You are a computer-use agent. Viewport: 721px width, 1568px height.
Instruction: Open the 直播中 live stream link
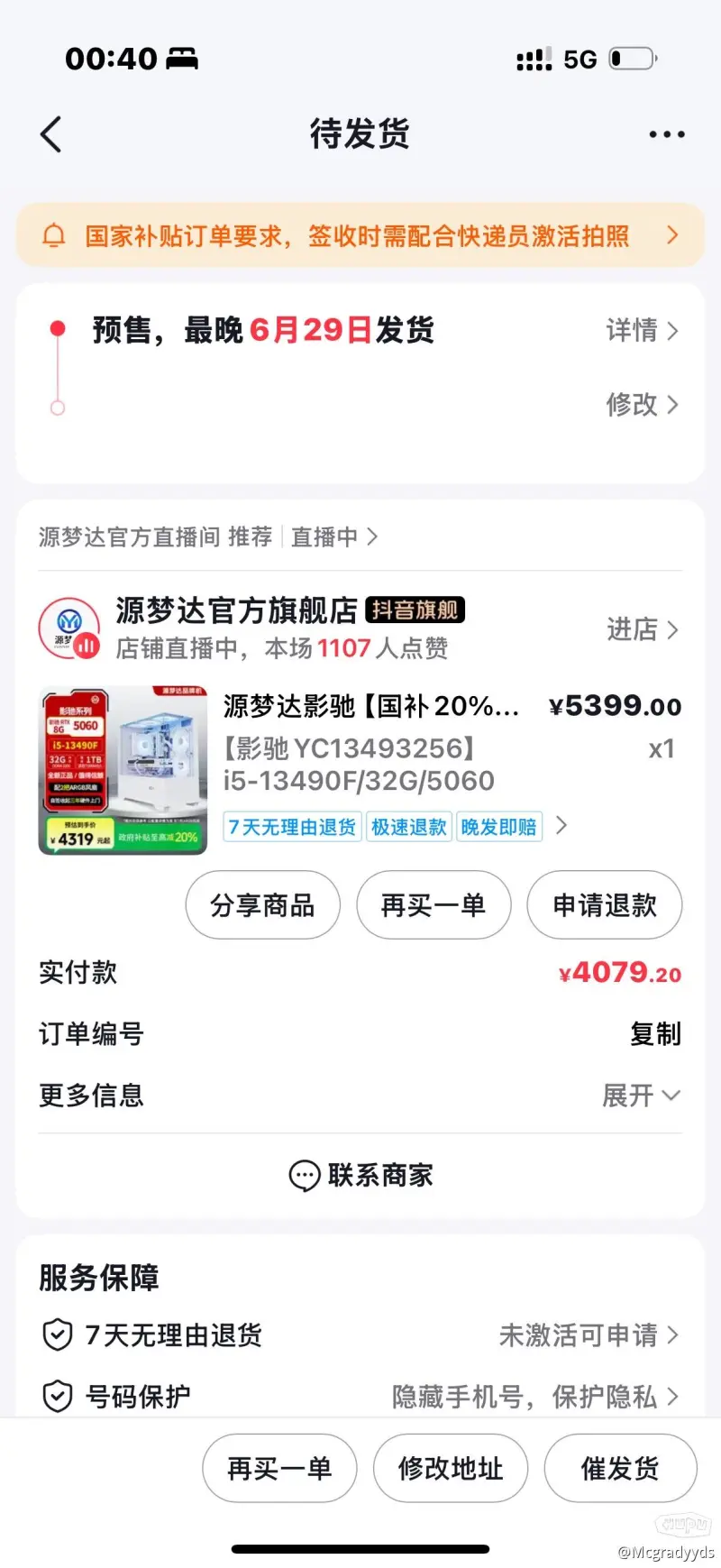coord(333,537)
